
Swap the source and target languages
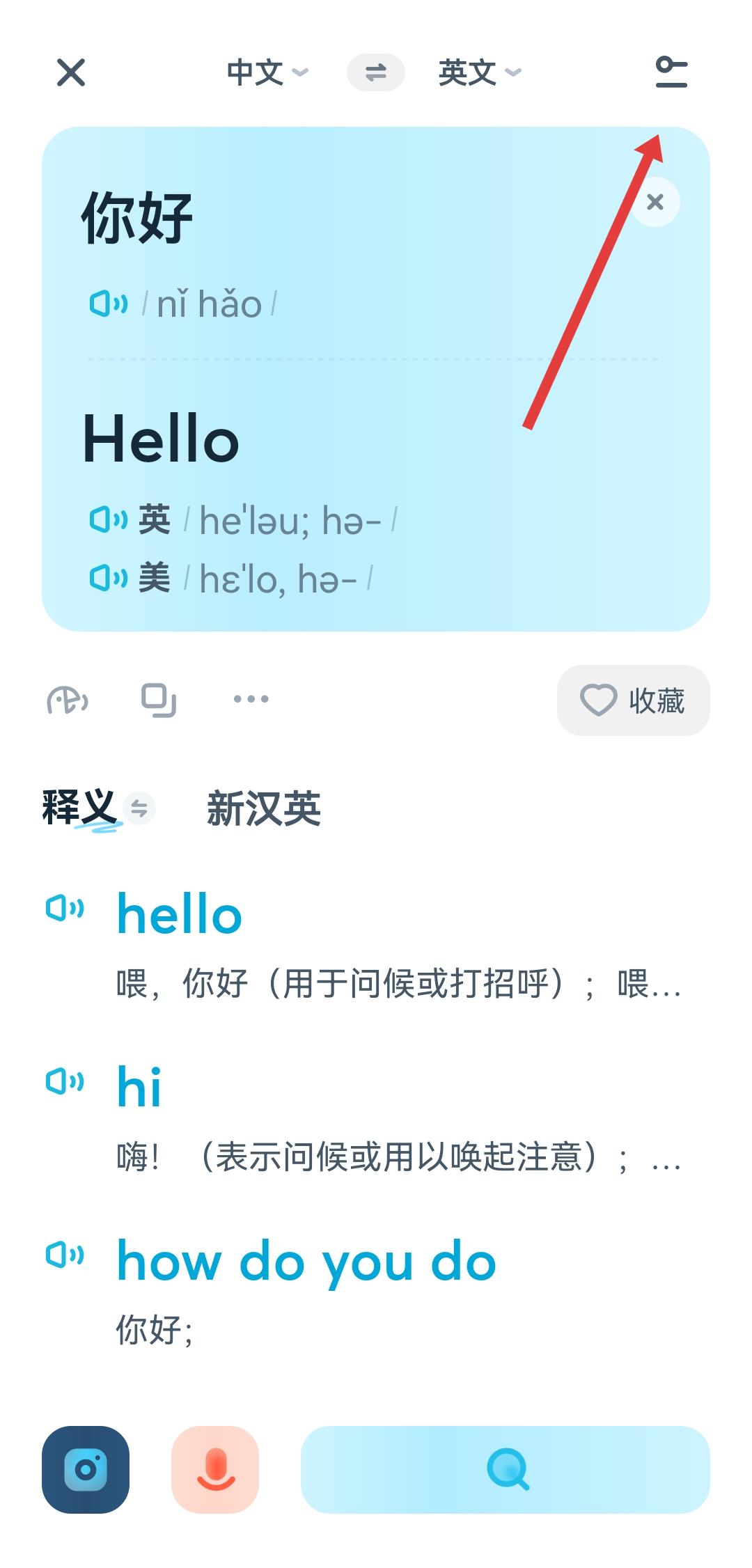click(x=375, y=72)
